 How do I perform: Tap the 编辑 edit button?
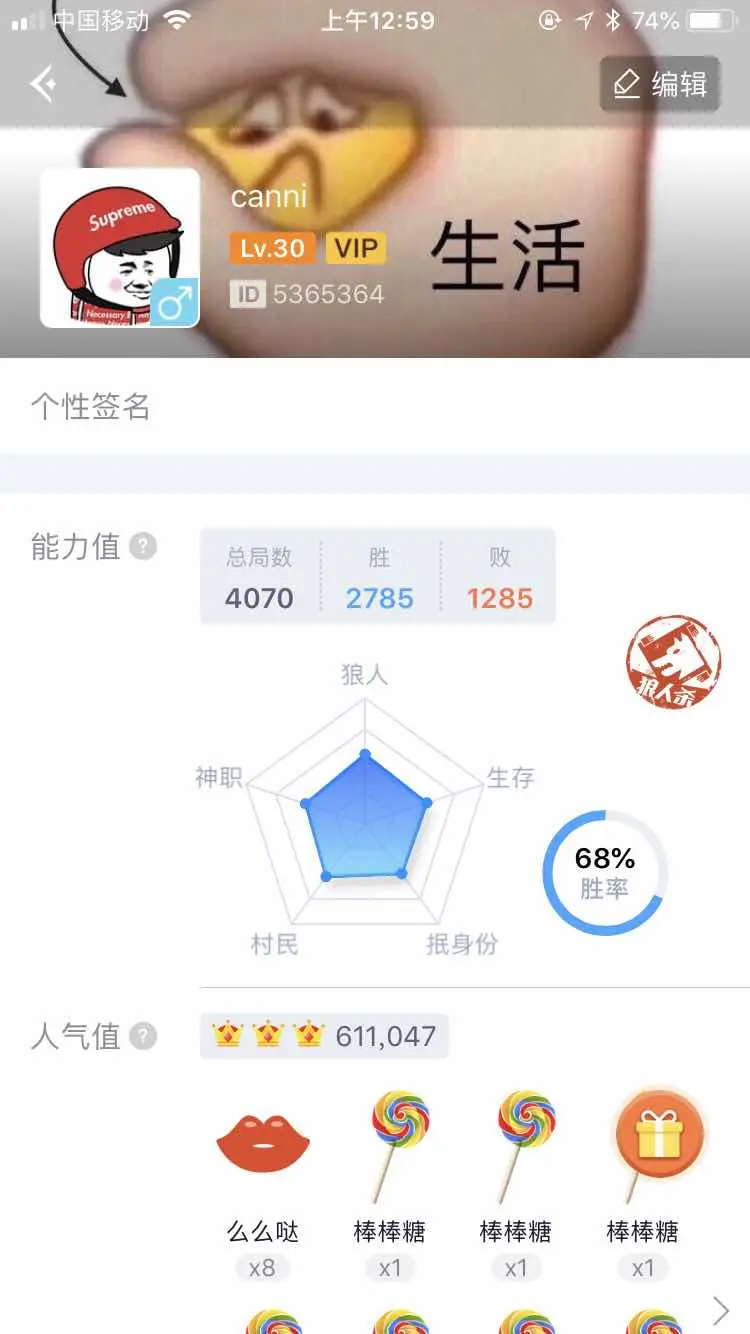click(660, 84)
